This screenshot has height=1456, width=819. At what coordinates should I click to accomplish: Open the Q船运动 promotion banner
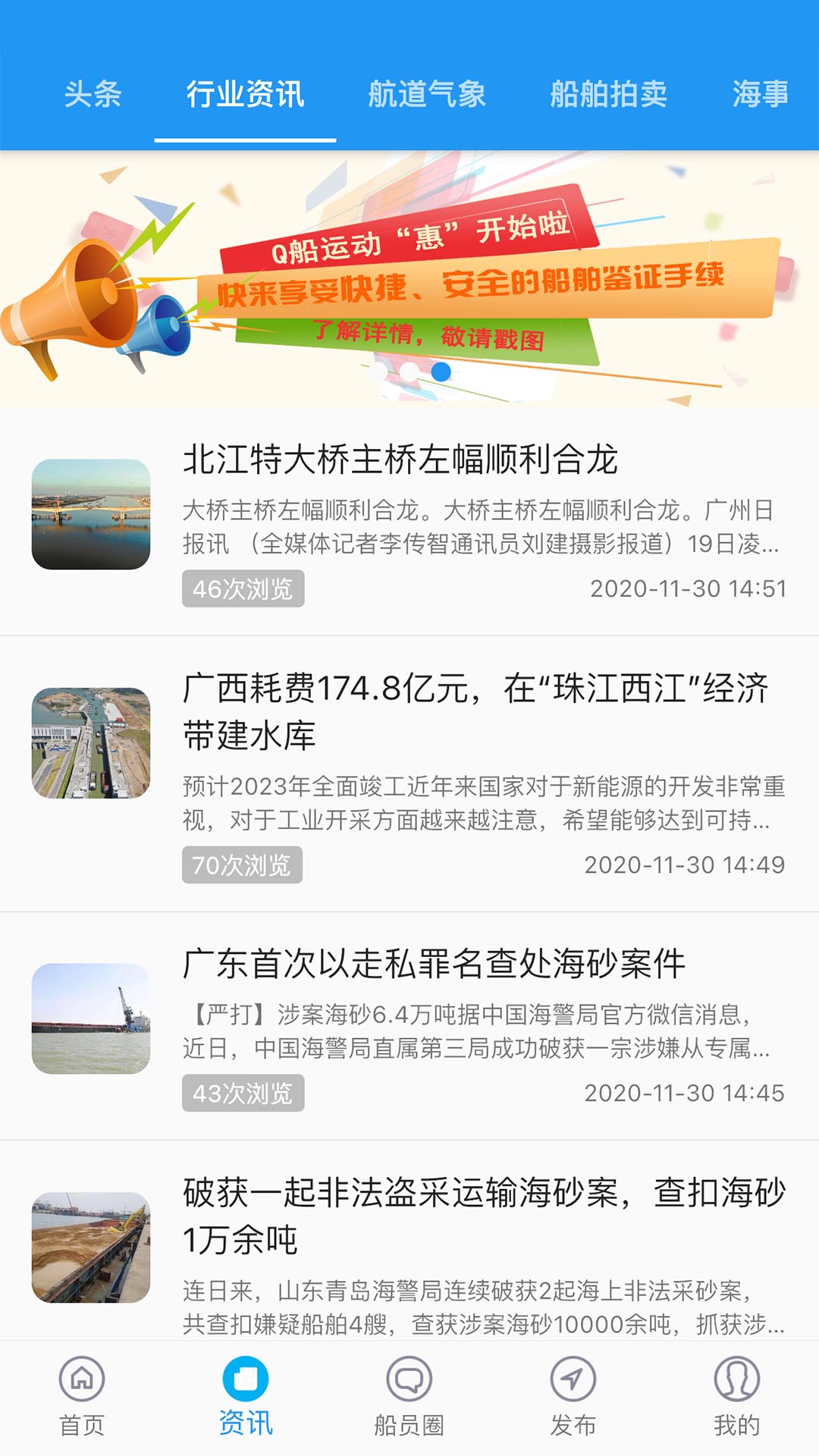pos(409,279)
